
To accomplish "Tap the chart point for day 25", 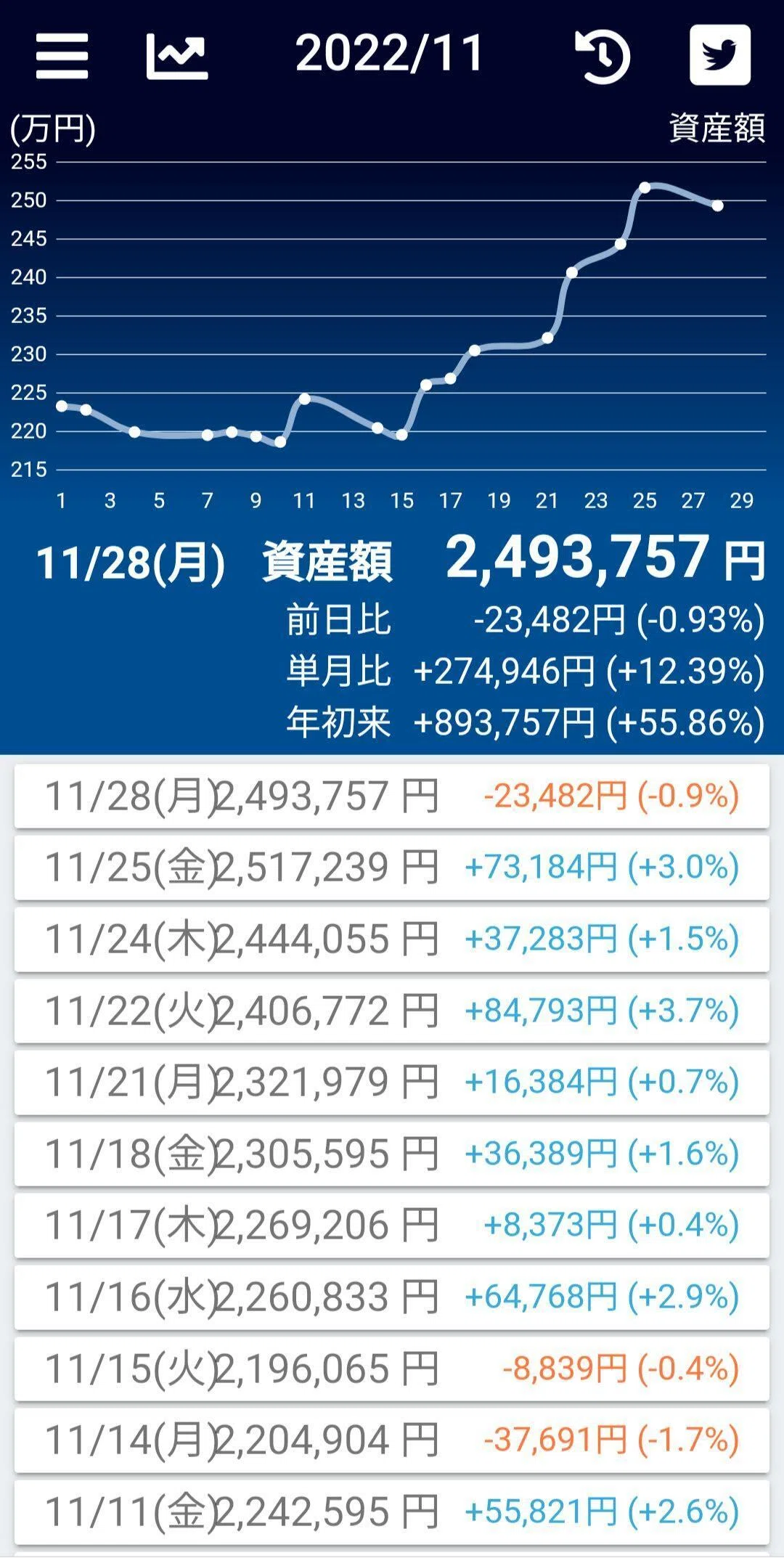I will (x=644, y=187).
